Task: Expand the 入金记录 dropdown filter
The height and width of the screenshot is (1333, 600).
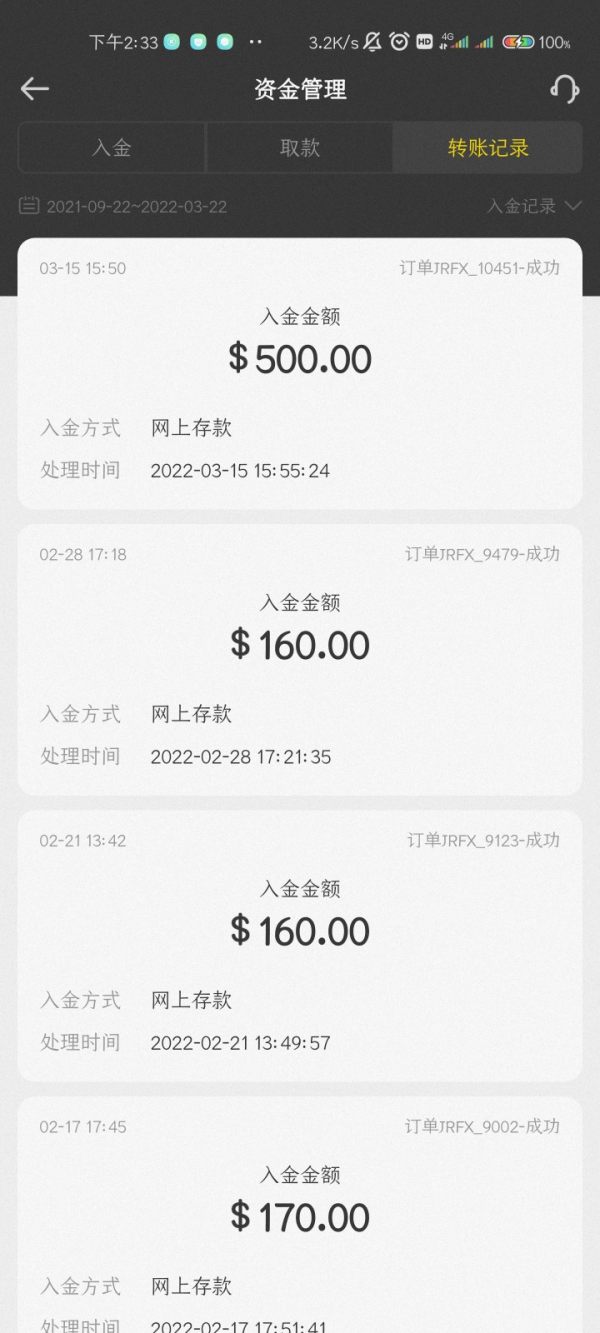Action: 534,207
